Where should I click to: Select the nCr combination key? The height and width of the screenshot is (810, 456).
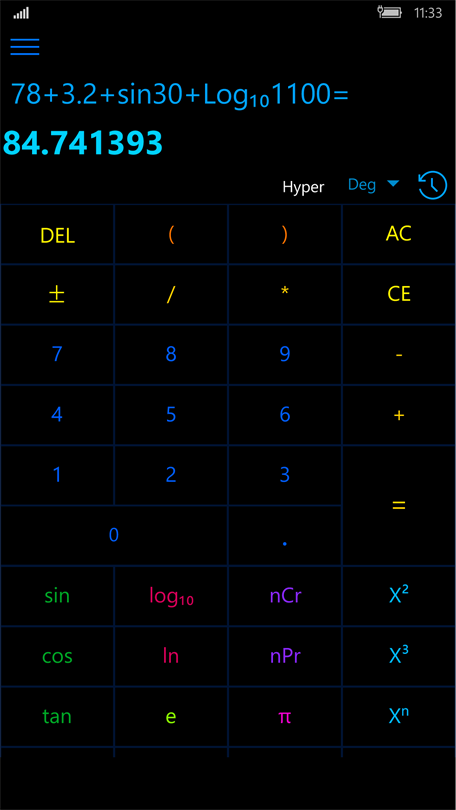285,596
